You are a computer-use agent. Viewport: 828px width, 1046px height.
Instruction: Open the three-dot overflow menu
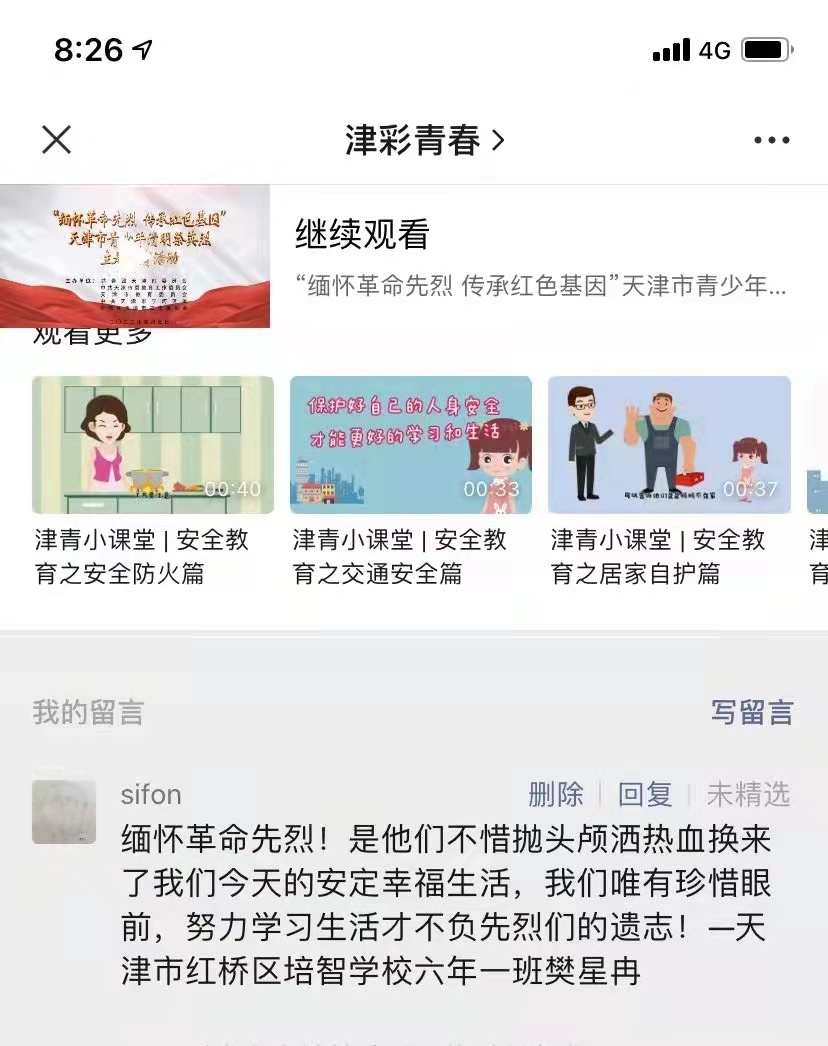click(x=772, y=140)
